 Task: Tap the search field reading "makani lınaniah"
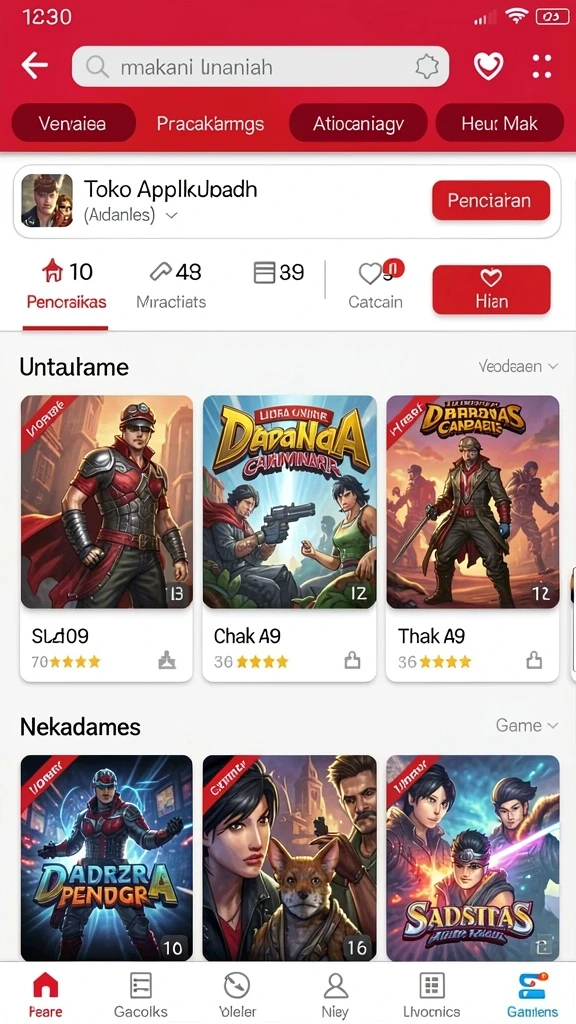[x=260, y=67]
